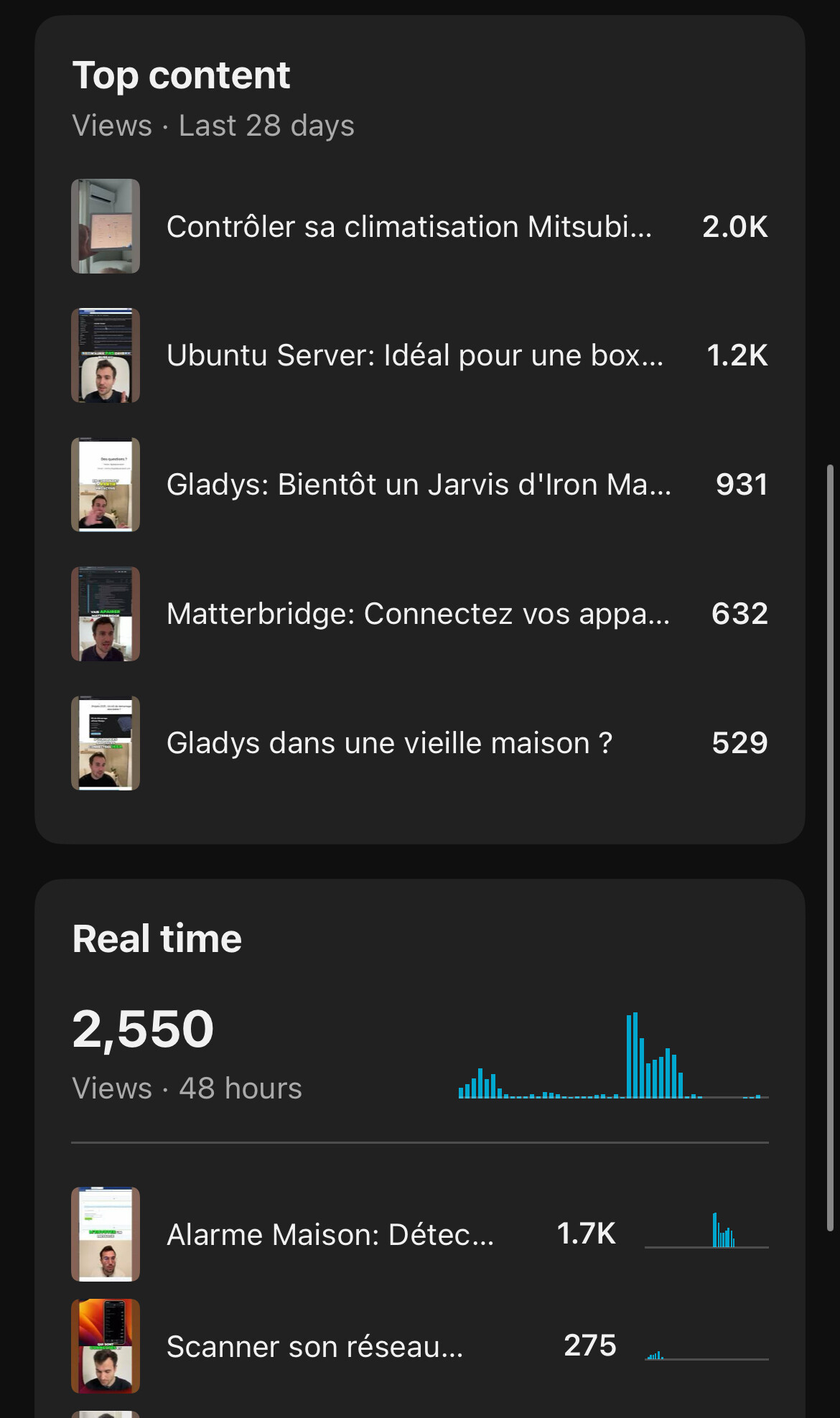The width and height of the screenshot is (840, 1418).
Task: Open the Contrôler sa climatisation Mitsubi... video row
Action: 420,226
